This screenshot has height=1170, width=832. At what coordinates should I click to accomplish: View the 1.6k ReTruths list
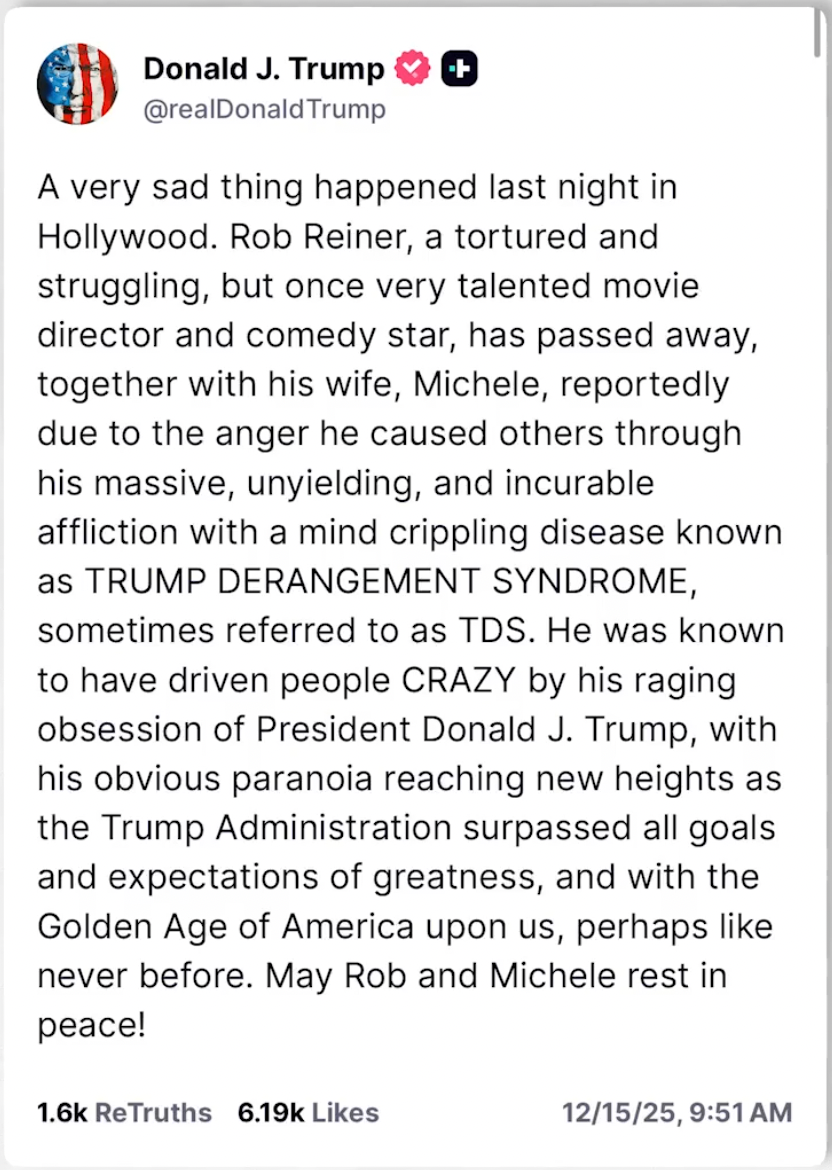[124, 1112]
